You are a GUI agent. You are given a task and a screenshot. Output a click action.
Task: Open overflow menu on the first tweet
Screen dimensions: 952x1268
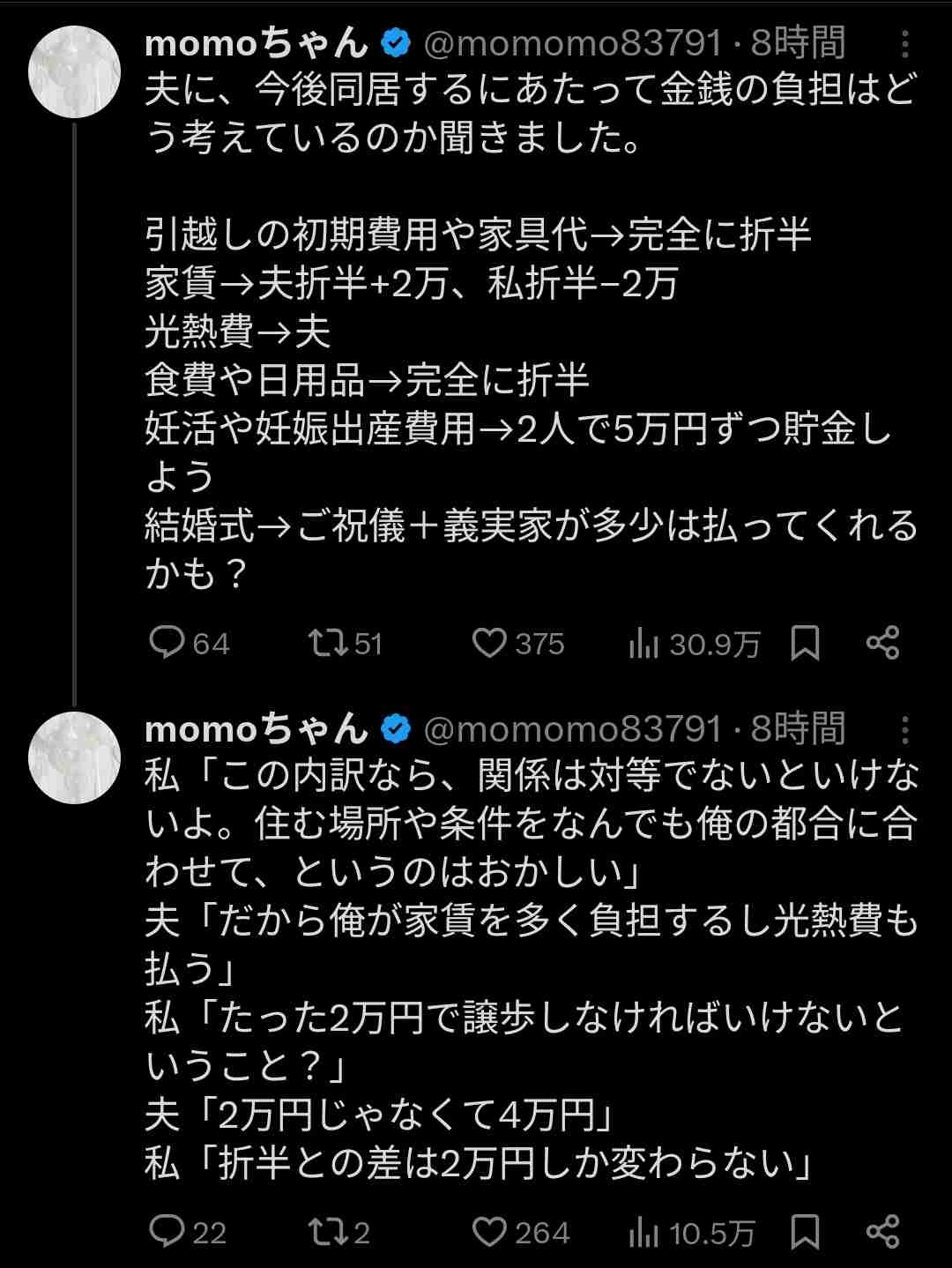[905, 44]
